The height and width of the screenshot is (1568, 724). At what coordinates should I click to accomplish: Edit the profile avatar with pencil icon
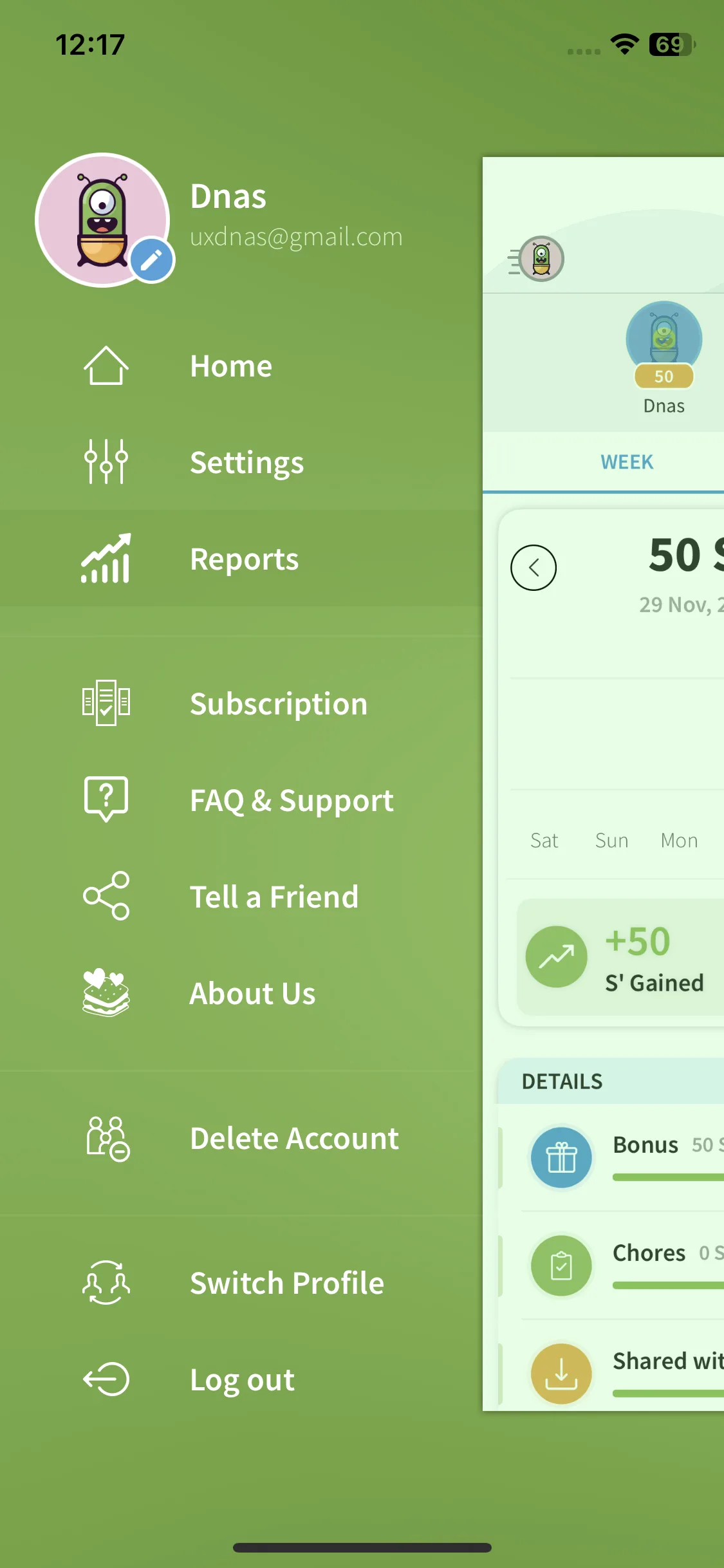(x=152, y=261)
